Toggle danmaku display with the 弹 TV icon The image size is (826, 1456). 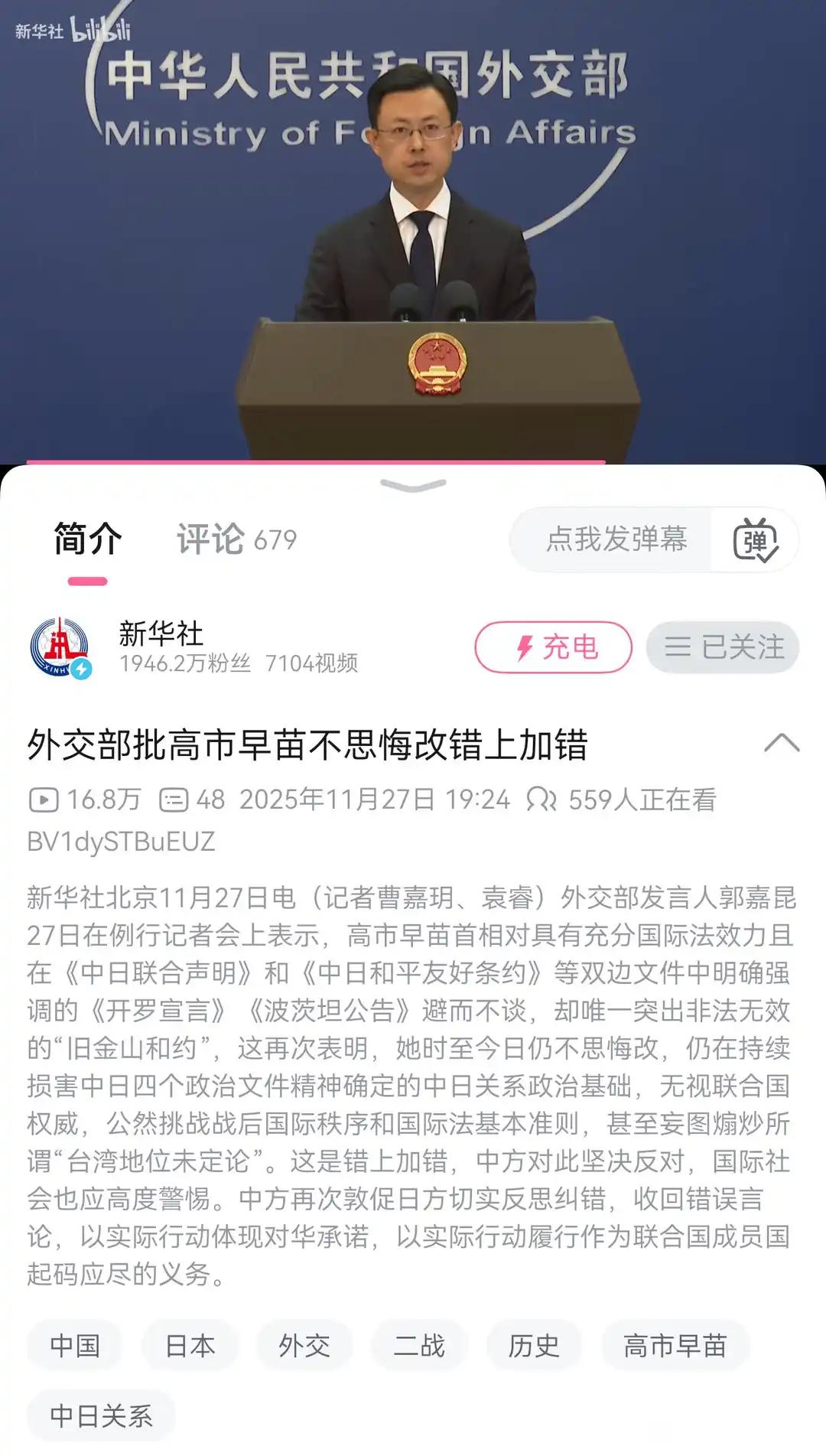point(756,540)
